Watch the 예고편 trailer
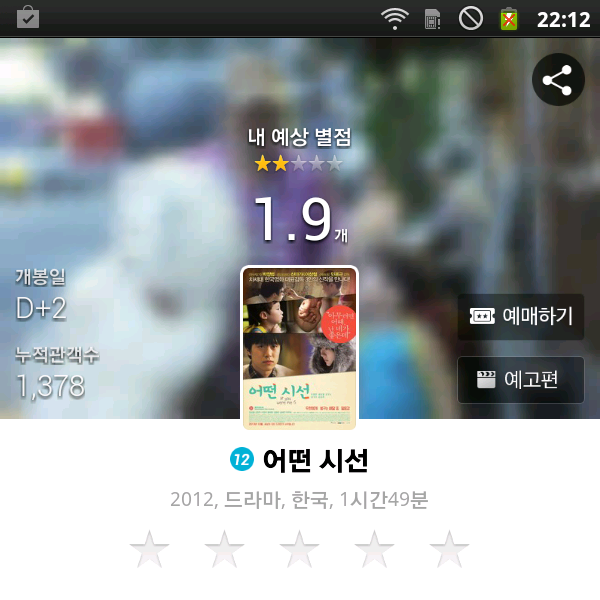The image size is (600, 600). [x=521, y=380]
